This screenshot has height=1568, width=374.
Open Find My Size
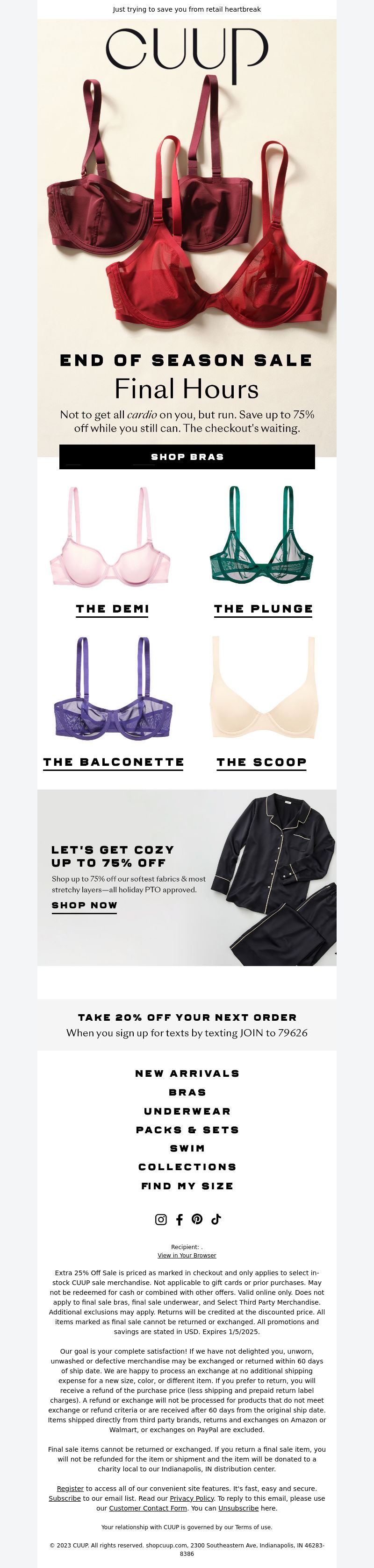click(x=187, y=1186)
